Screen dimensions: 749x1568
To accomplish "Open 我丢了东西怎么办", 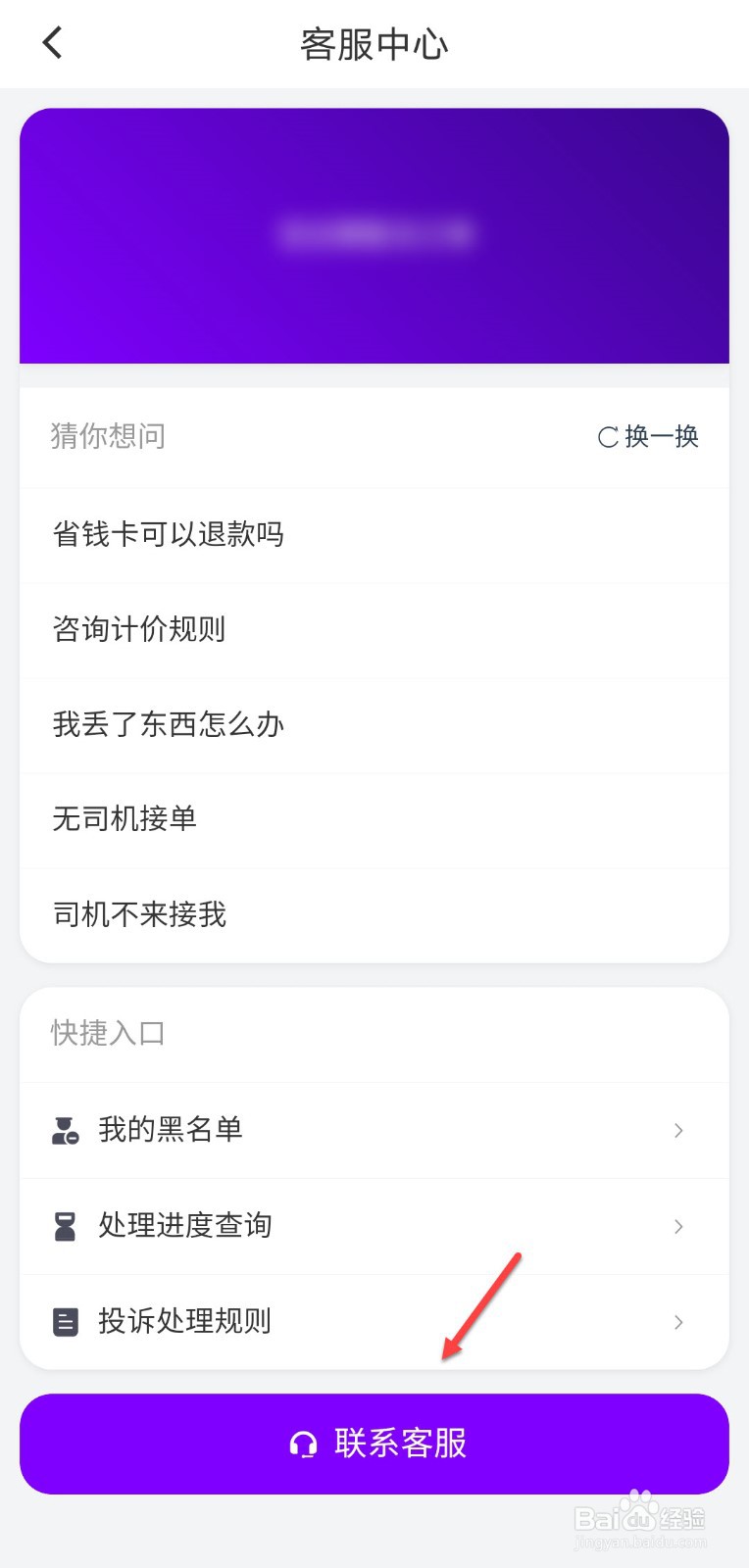I will coord(374,725).
